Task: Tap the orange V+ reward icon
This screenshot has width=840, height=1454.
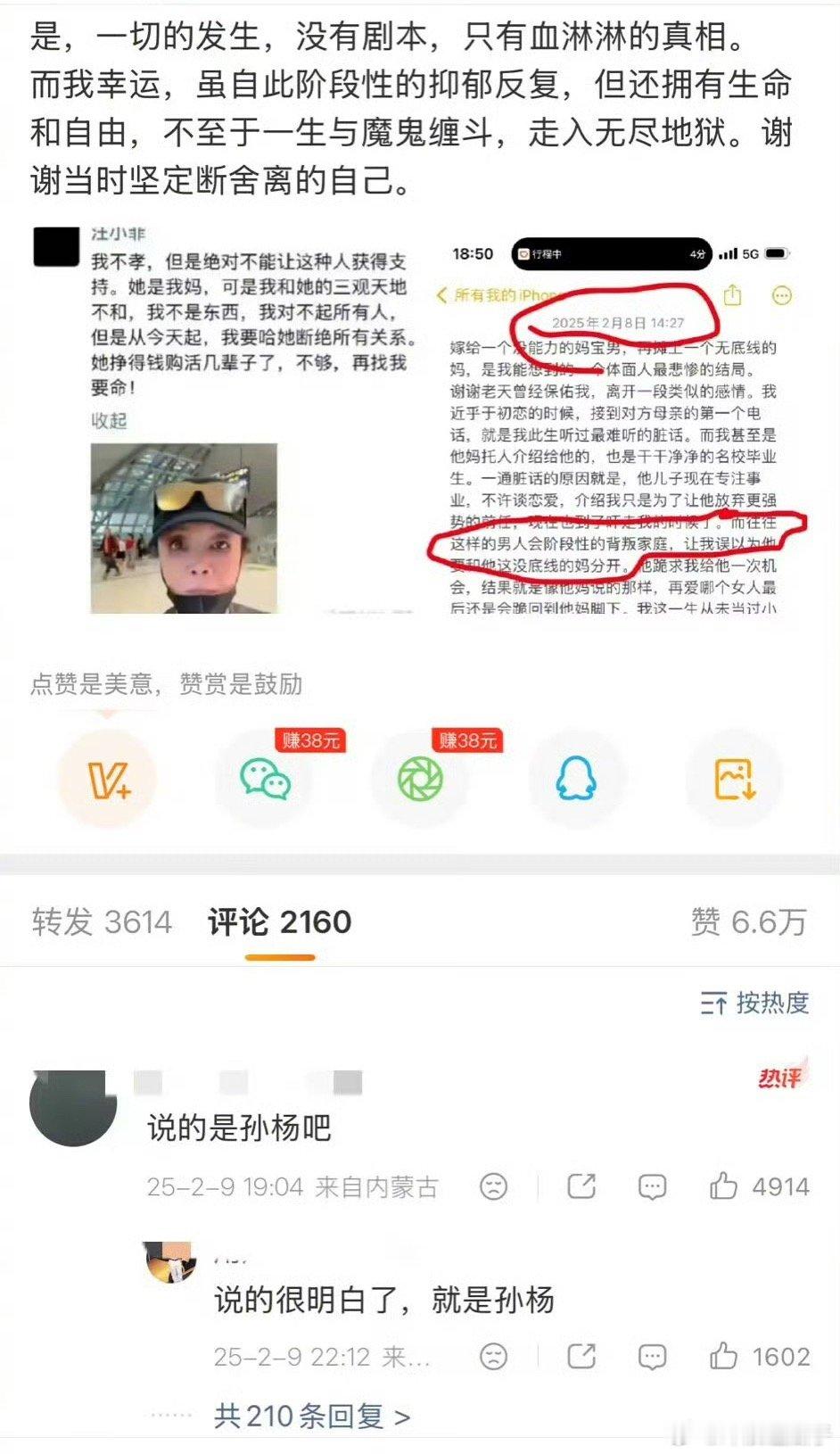Action: click(x=109, y=778)
